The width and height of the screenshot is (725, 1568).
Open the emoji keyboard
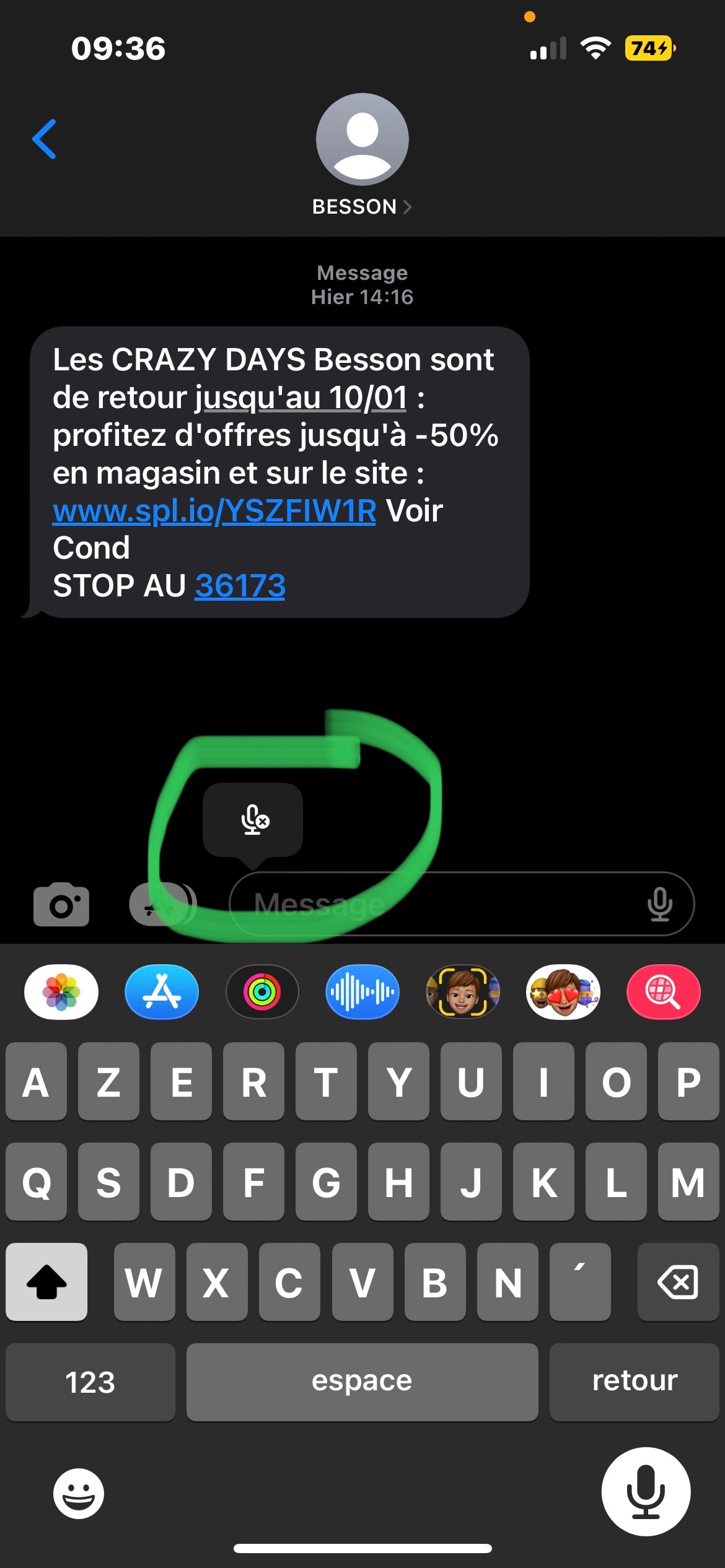click(79, 1494)
